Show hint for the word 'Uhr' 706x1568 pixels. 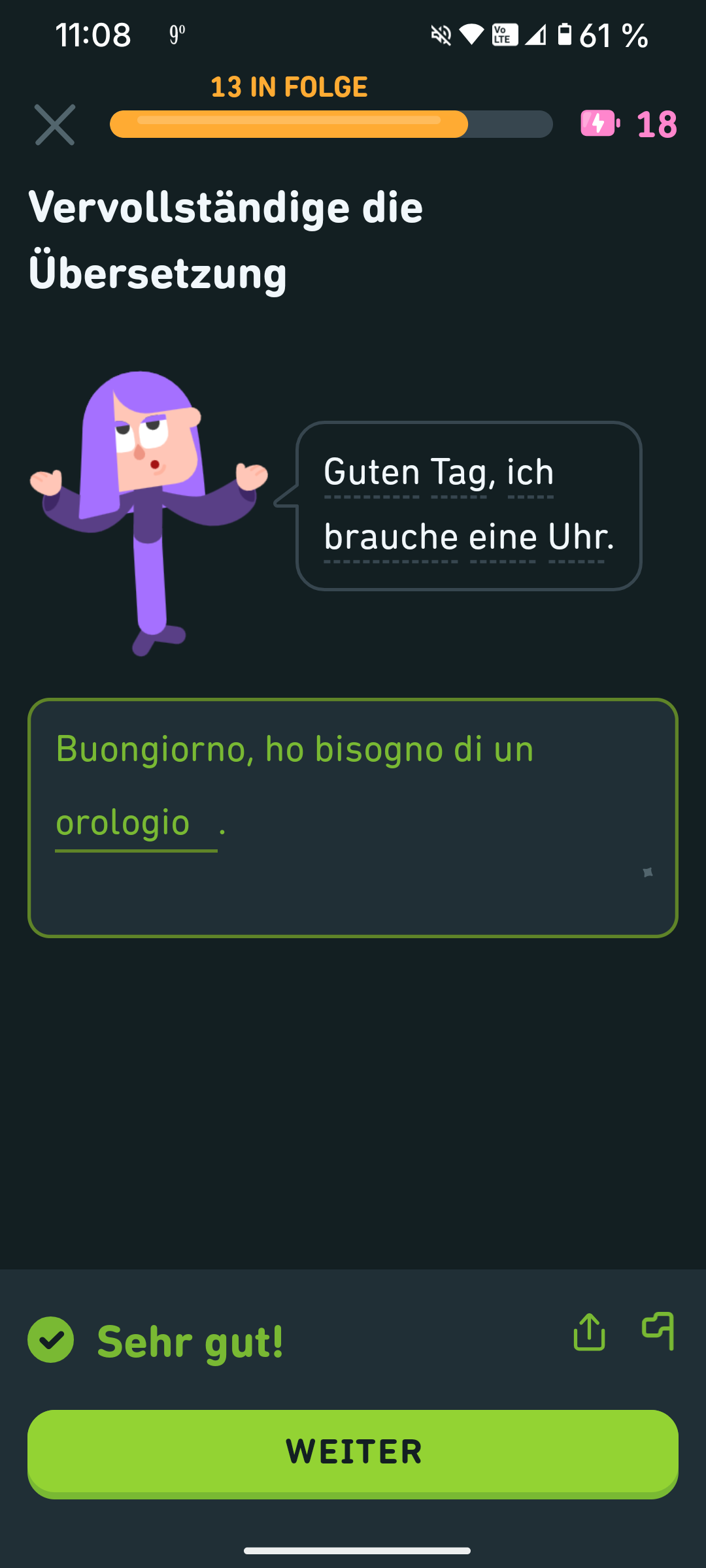[x=577, y=537]
